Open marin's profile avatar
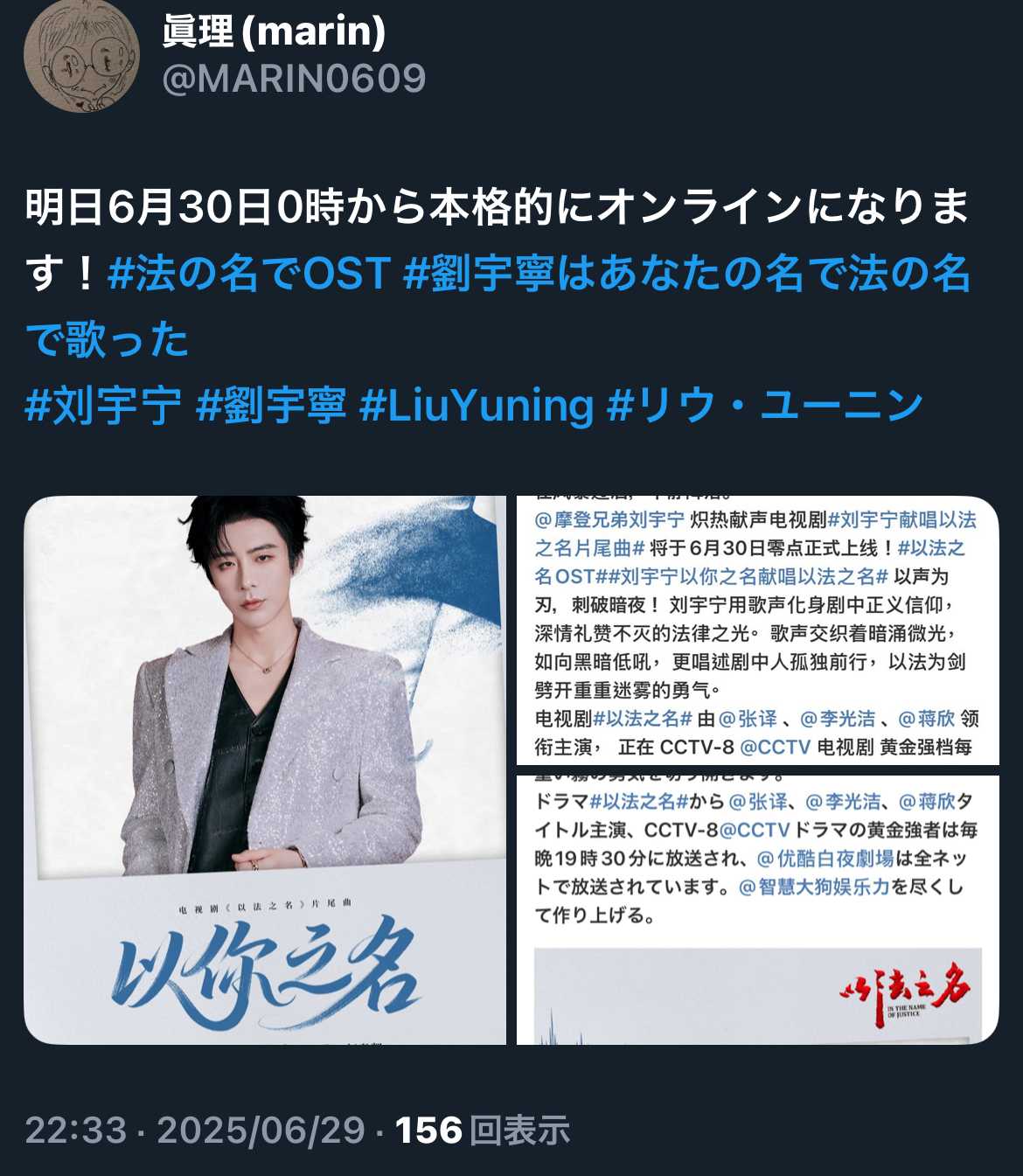This screenshot has height=1176, width=1023. click(x=81, y=54)
